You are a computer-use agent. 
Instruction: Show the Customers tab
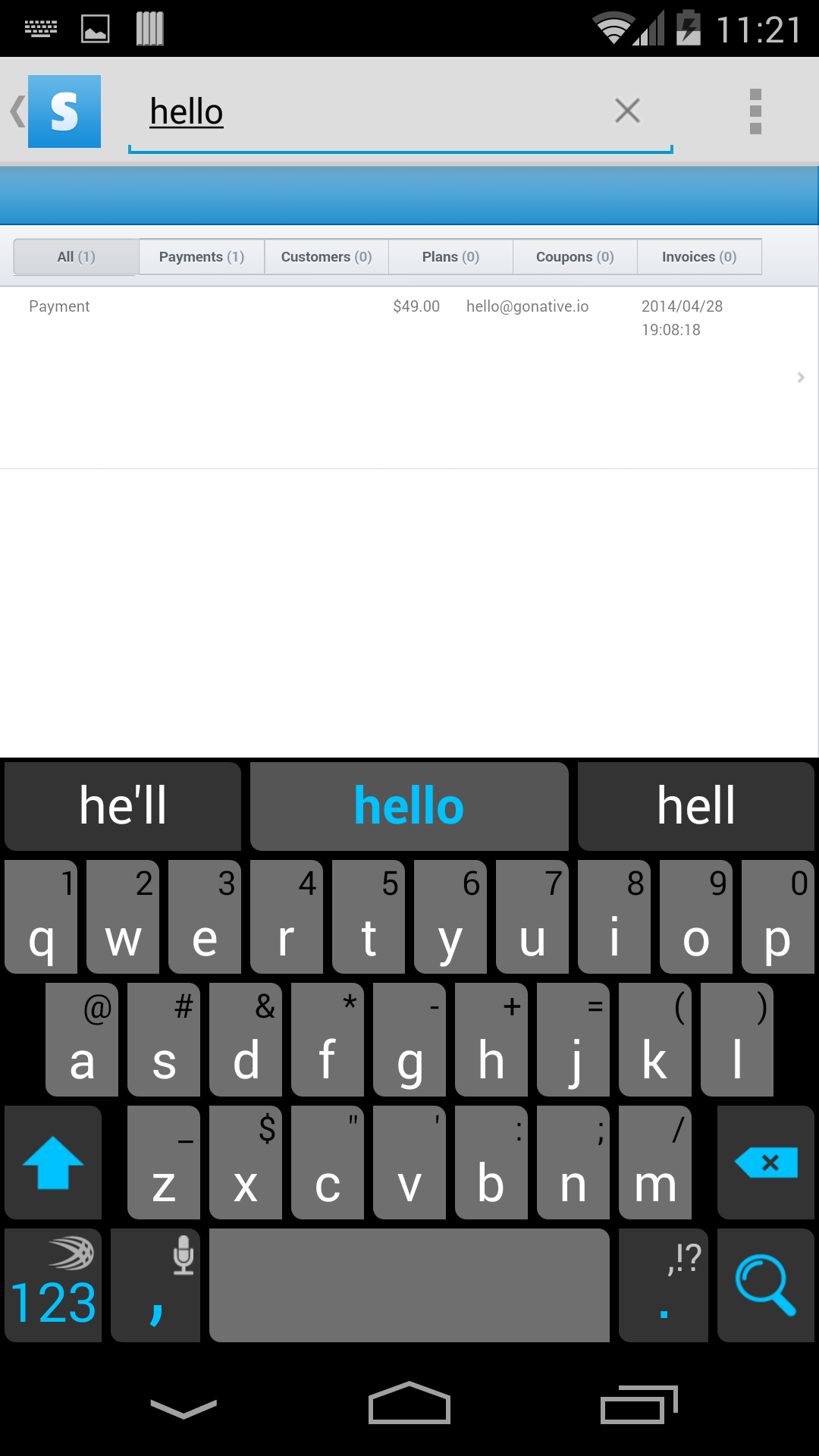pyautogui.click(x=326, y=257)
